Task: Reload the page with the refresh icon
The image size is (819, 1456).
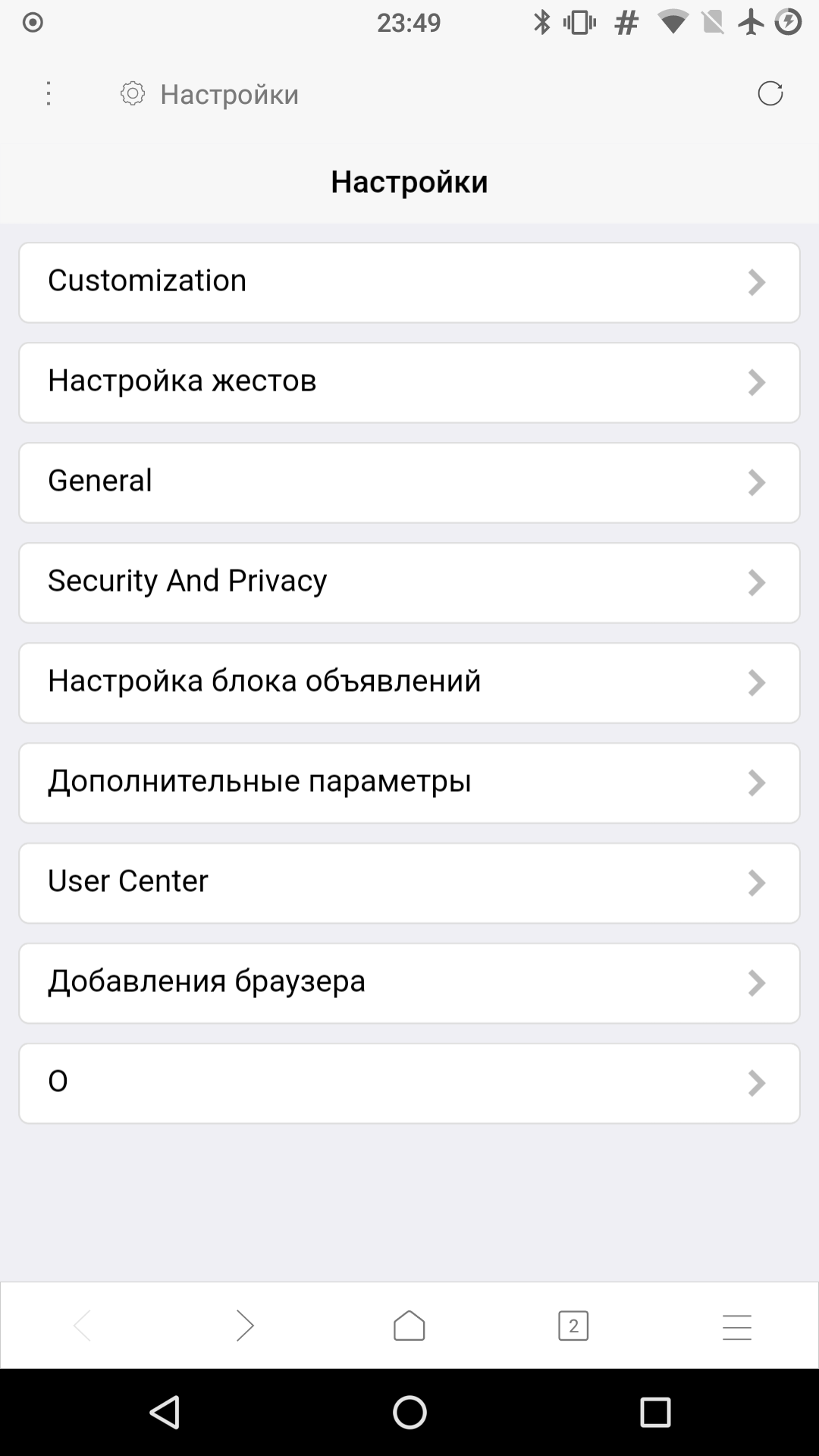Action: 770,93
